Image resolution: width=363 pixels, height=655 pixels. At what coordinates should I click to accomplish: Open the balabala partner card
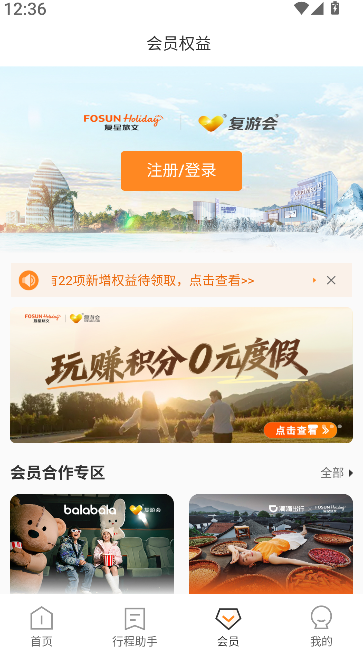[x=92, y=544]
